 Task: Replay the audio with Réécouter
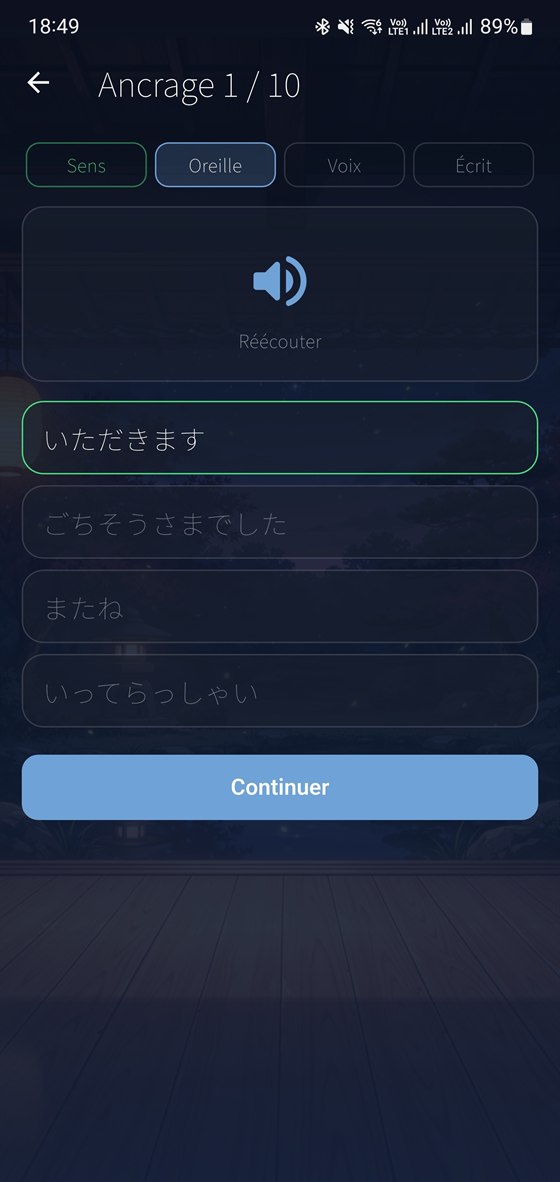(280, 294)
